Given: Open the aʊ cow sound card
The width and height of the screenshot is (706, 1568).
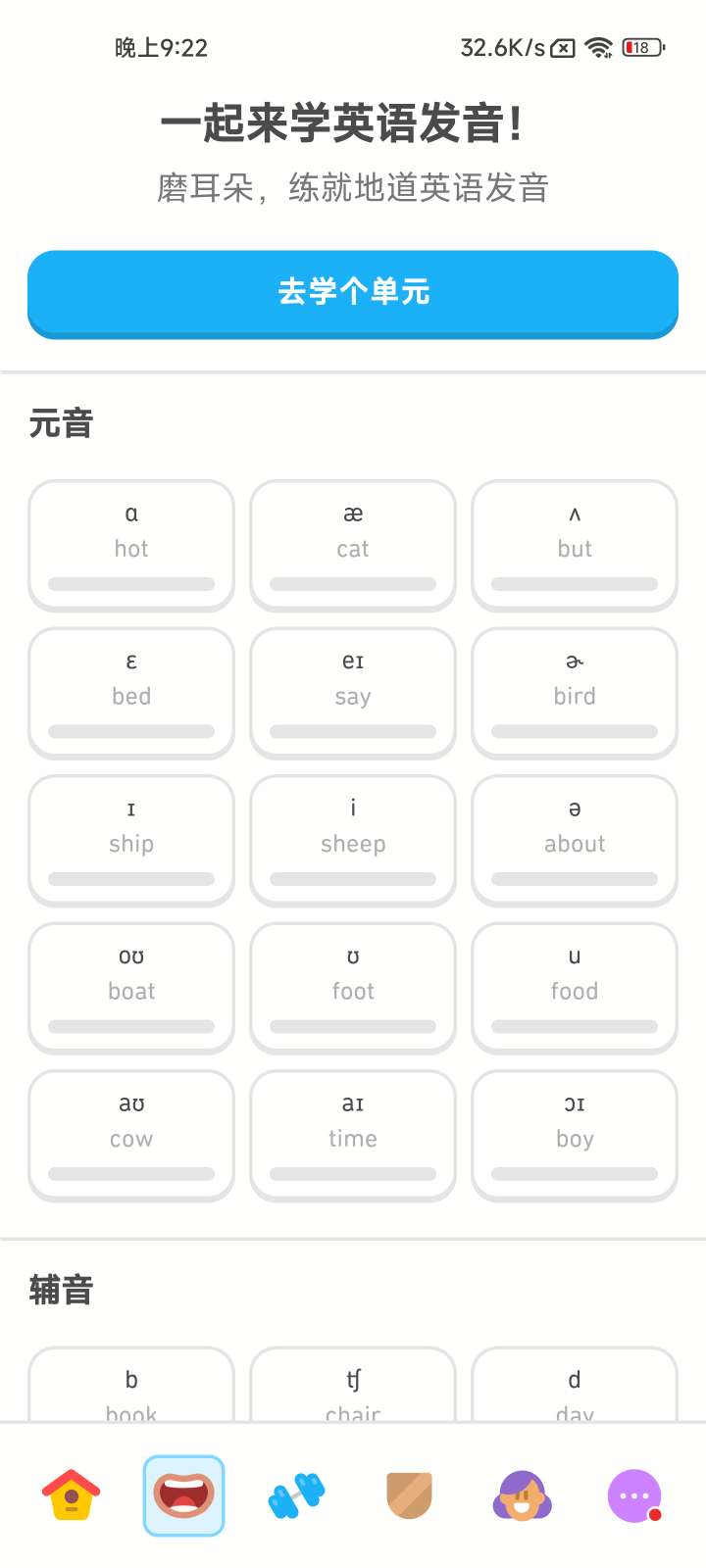Looking at the screenshot, I should 131,1135.
